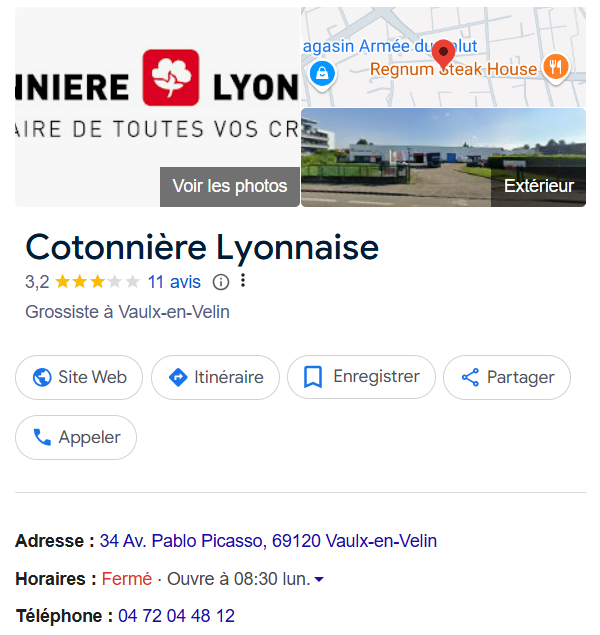Read the 11 avis reviews
This screenshot has height=635, width=600.
pos(174,282)
